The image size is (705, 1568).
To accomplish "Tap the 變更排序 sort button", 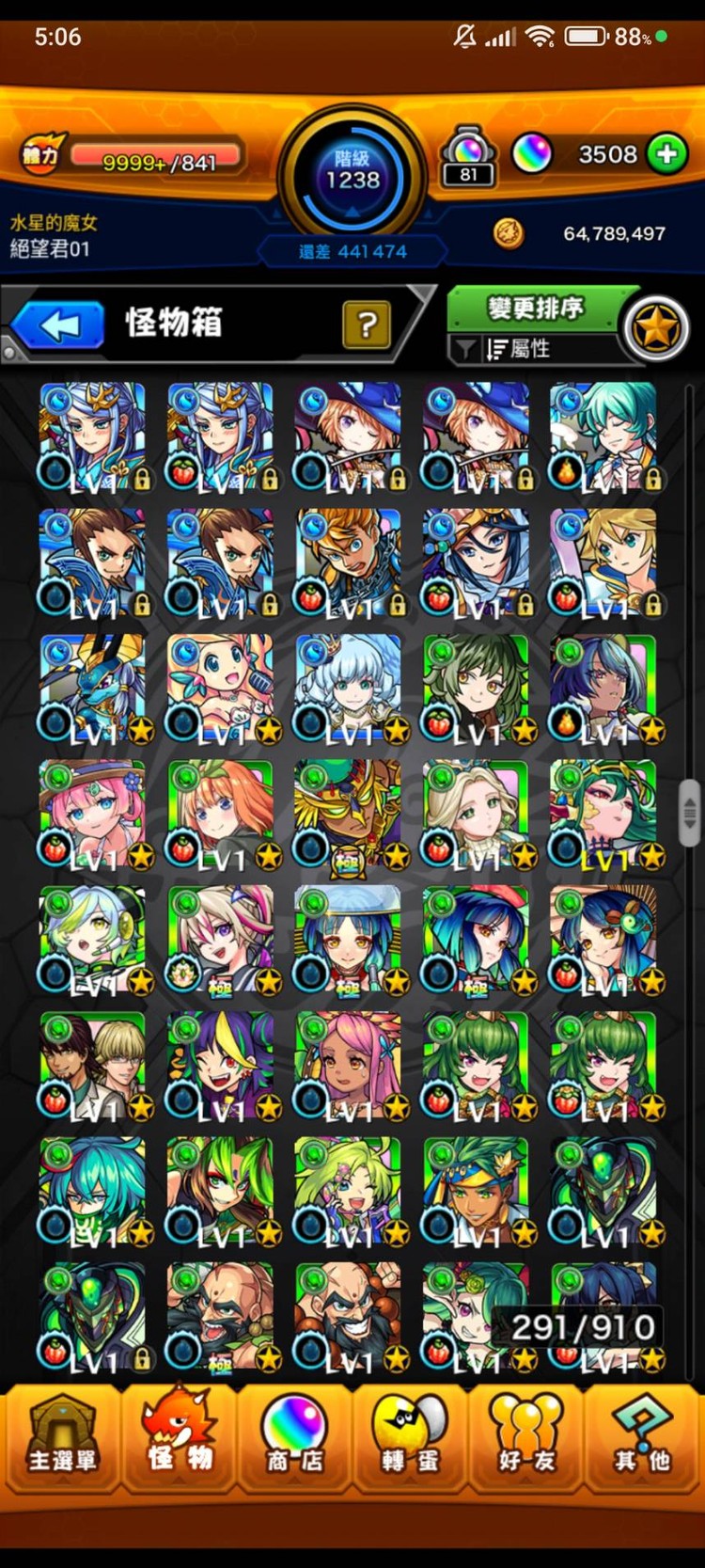I will [536, 308].
